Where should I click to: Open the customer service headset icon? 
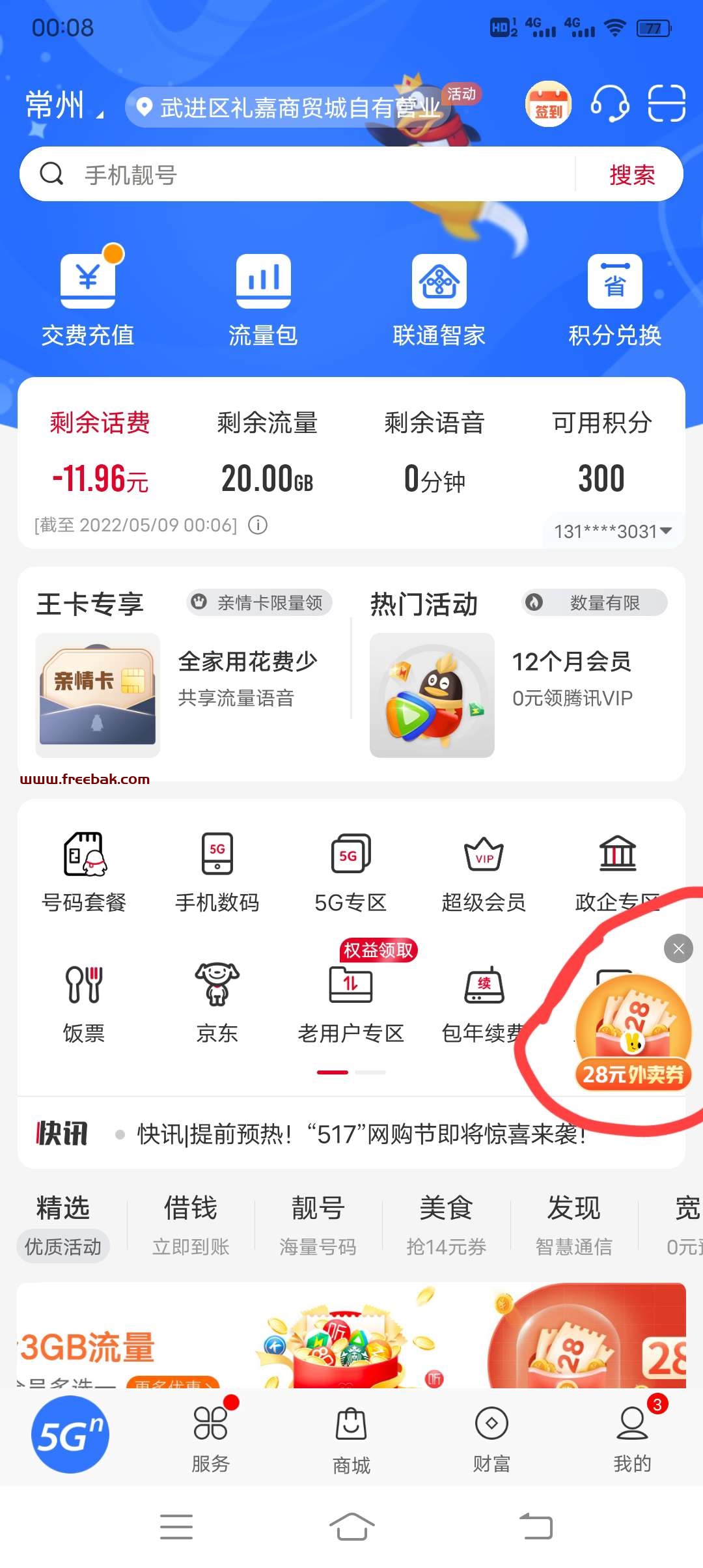tap(609, 104)
